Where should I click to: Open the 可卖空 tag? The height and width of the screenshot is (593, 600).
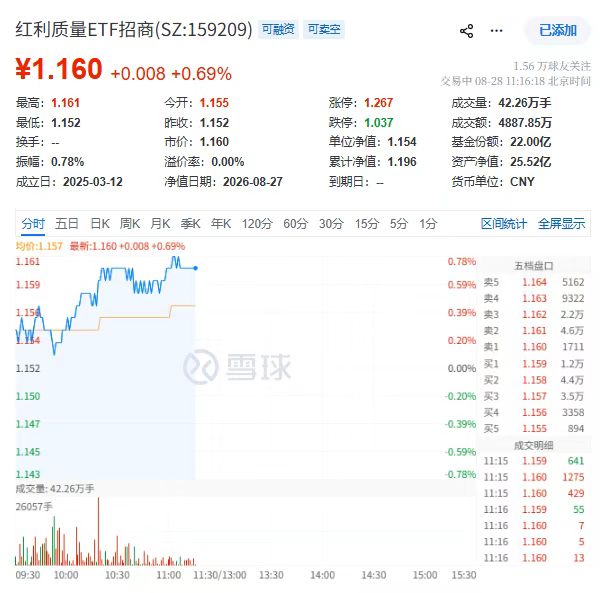[x=324, y=29]
